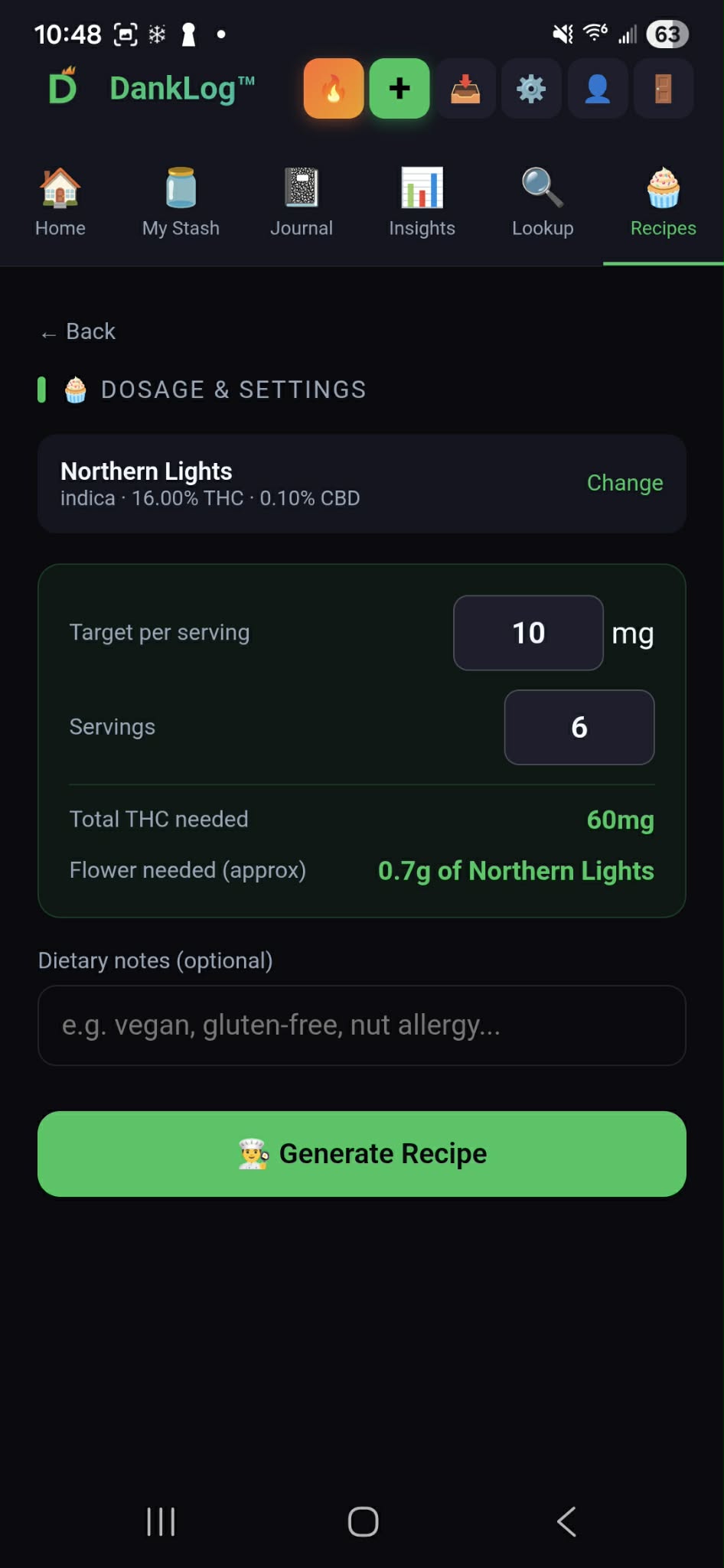Open the settings gear icon

click(x=531, y=89)
